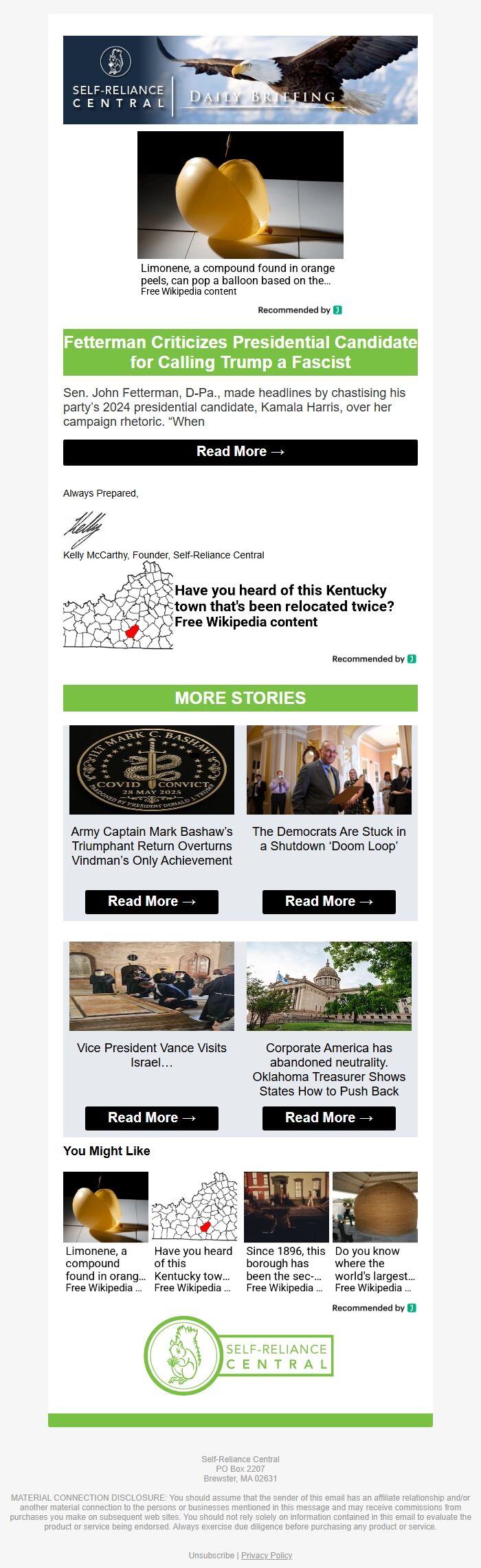Open the Mark Bashaw COVID Convict image
This screenshot has height=1568, width=481.
coord(151,770)
